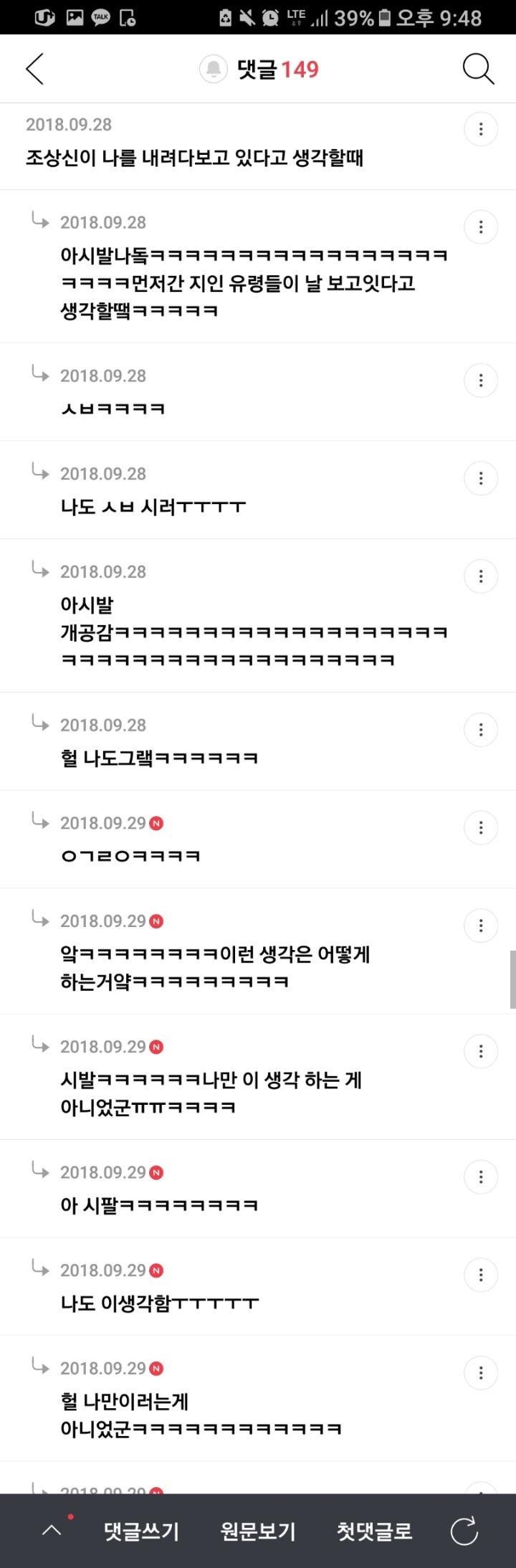Viewport: 516px width, 1568px height.
Task: Open options for the 'ㅇㄱㄹㅇㅋㅋㅋㅋ' reply
Action: (481, 828)
